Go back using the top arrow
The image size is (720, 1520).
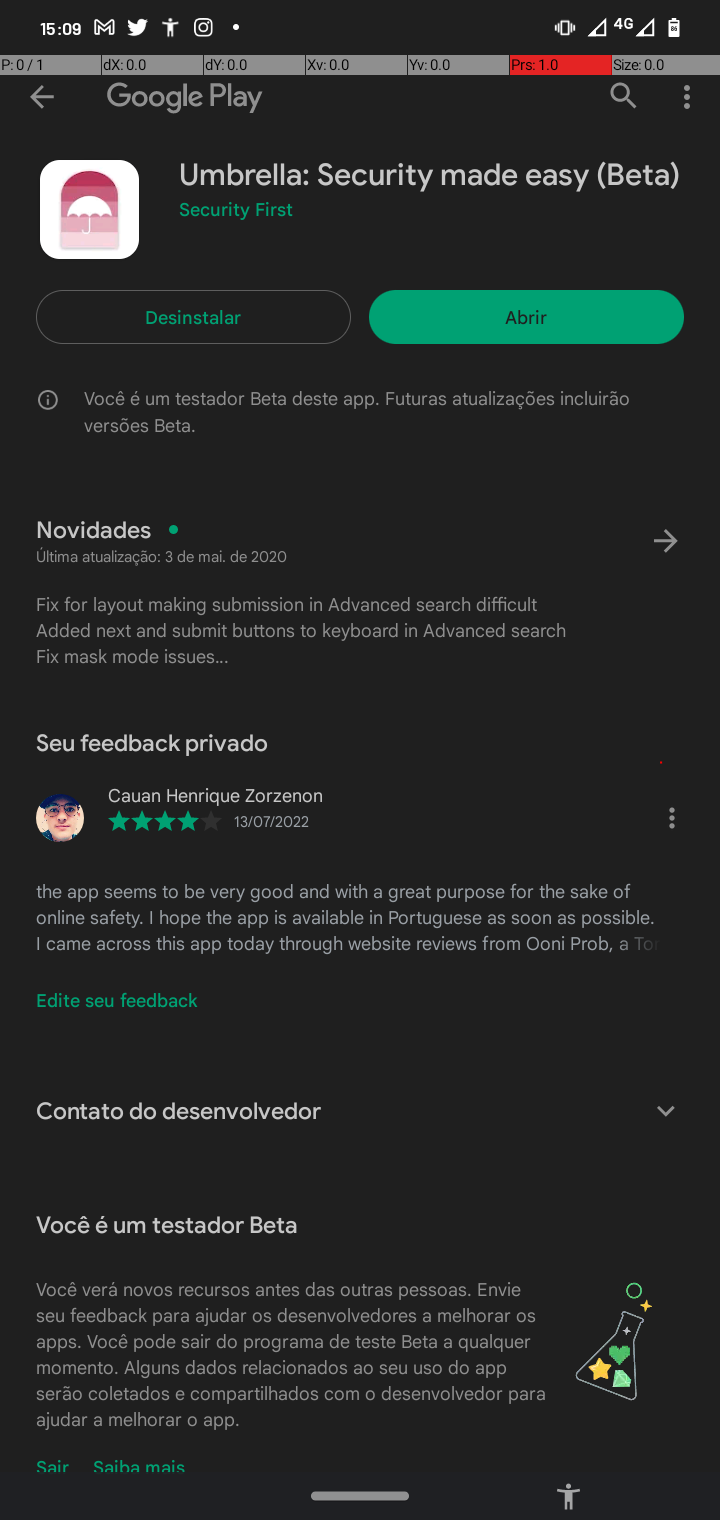point(42,97)
